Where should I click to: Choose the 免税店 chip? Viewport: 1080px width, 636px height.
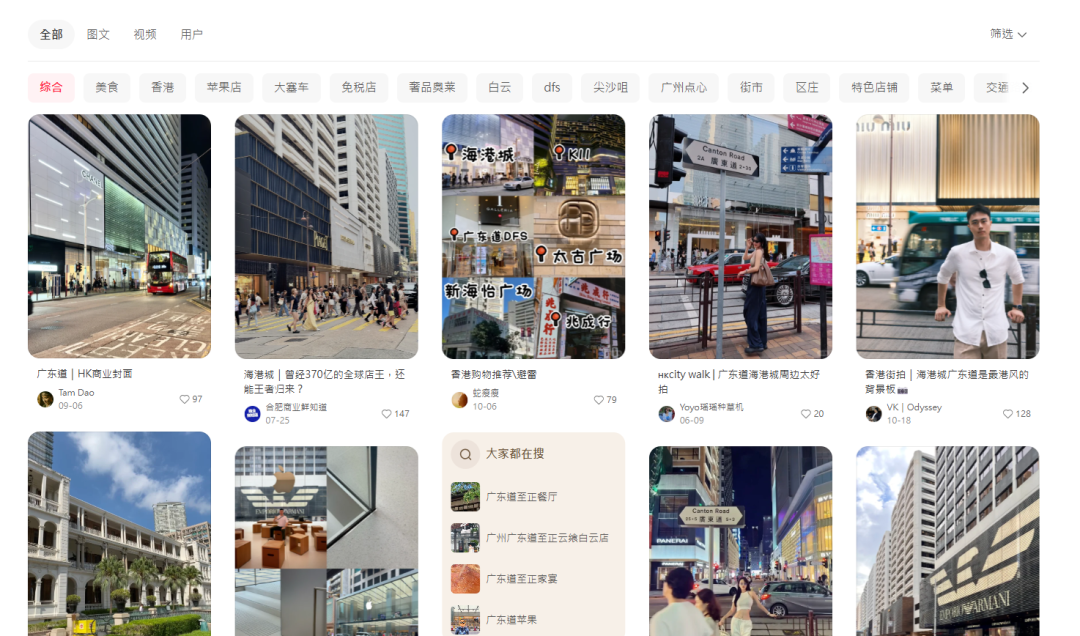(x=358, y=88)
